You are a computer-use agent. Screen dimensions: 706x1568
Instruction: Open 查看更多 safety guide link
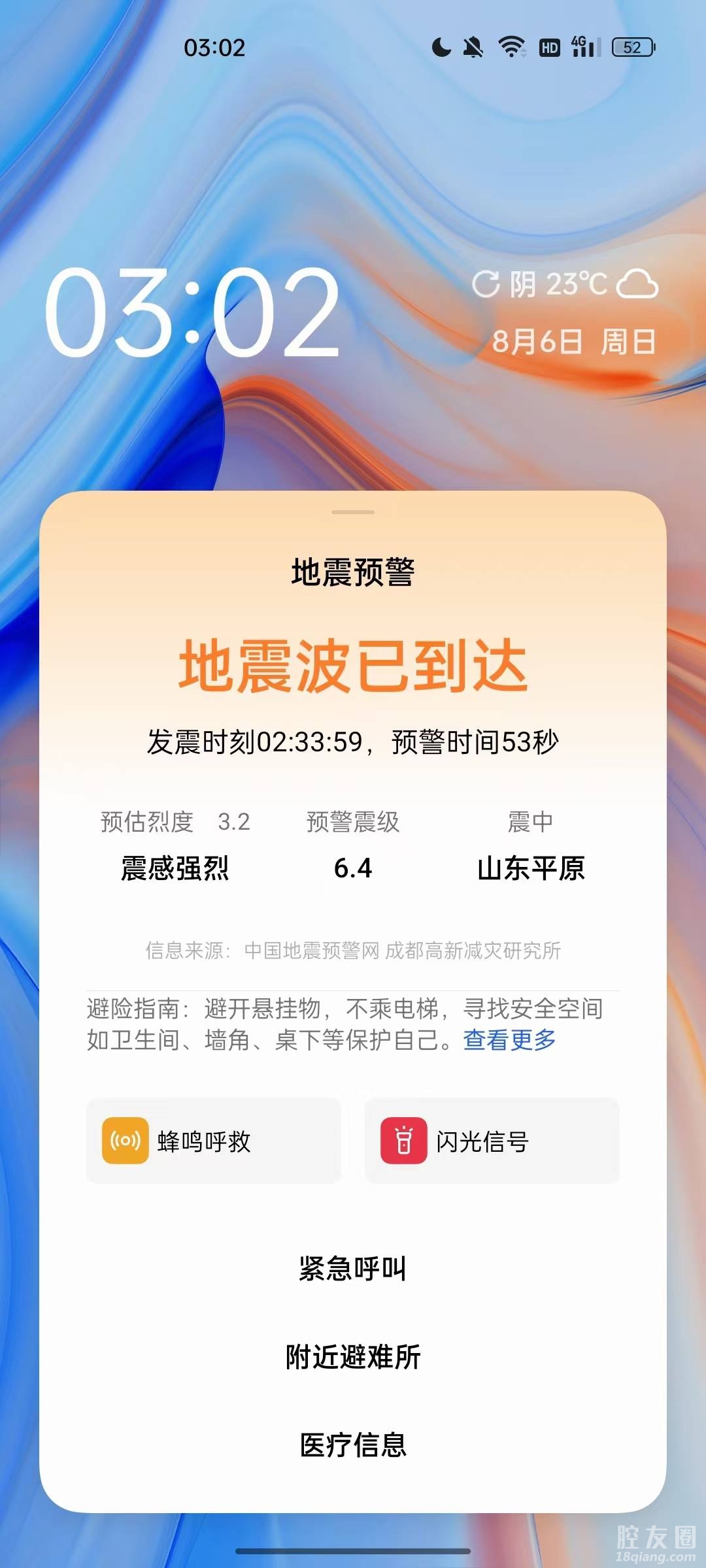[509, 1039]
